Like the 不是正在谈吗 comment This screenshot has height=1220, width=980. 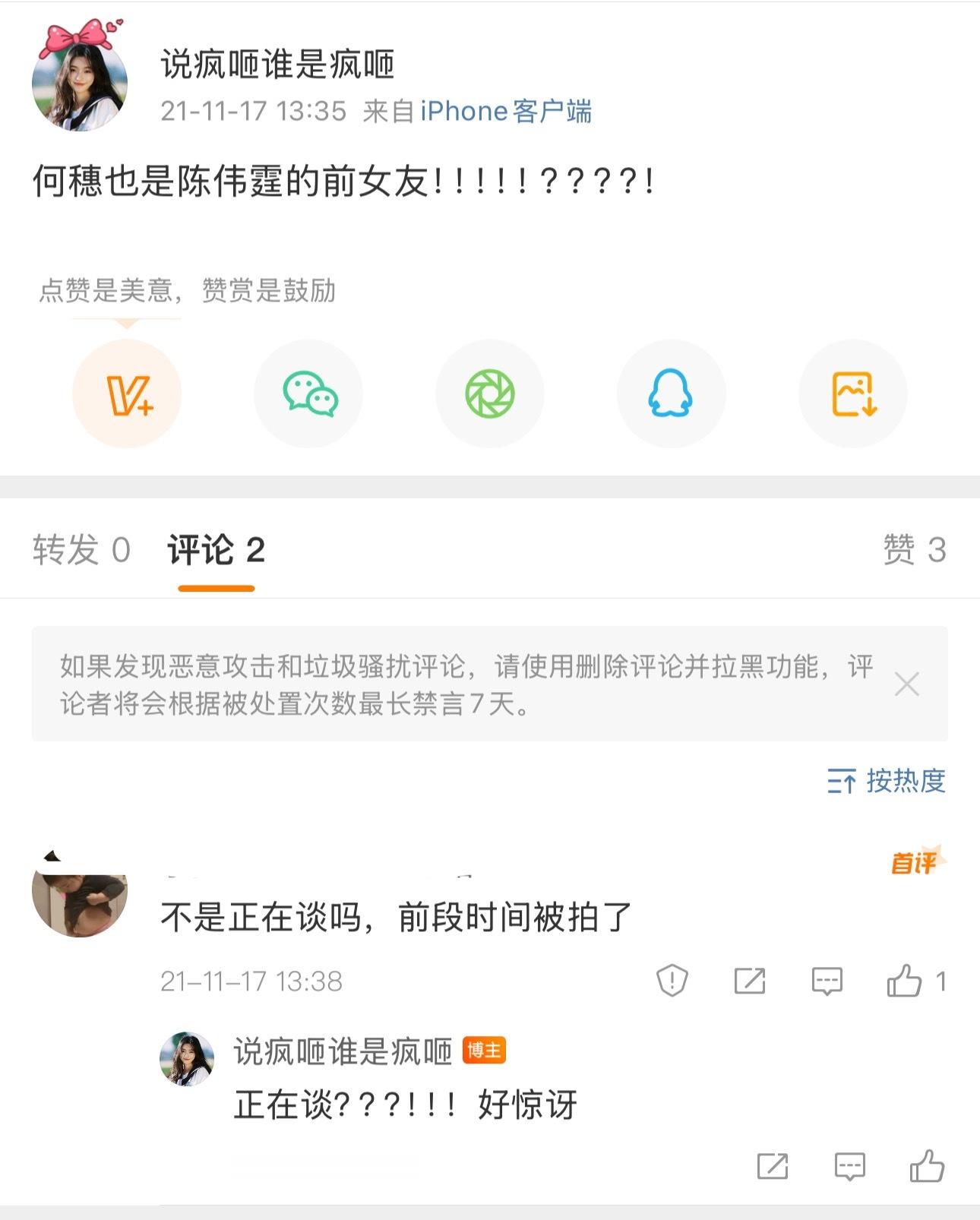(x=904, y=981)
